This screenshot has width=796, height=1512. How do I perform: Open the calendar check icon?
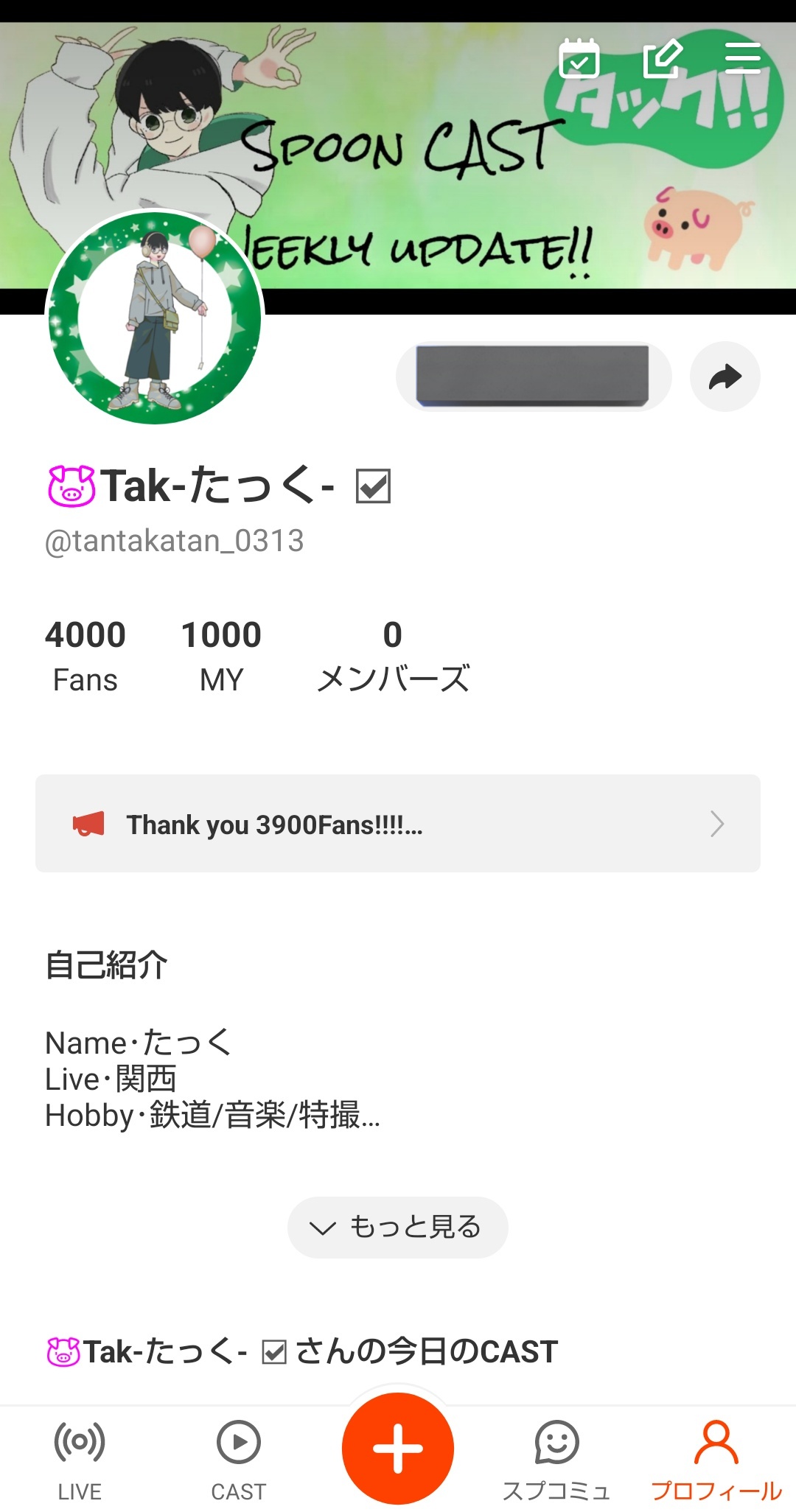coord(579,58)
